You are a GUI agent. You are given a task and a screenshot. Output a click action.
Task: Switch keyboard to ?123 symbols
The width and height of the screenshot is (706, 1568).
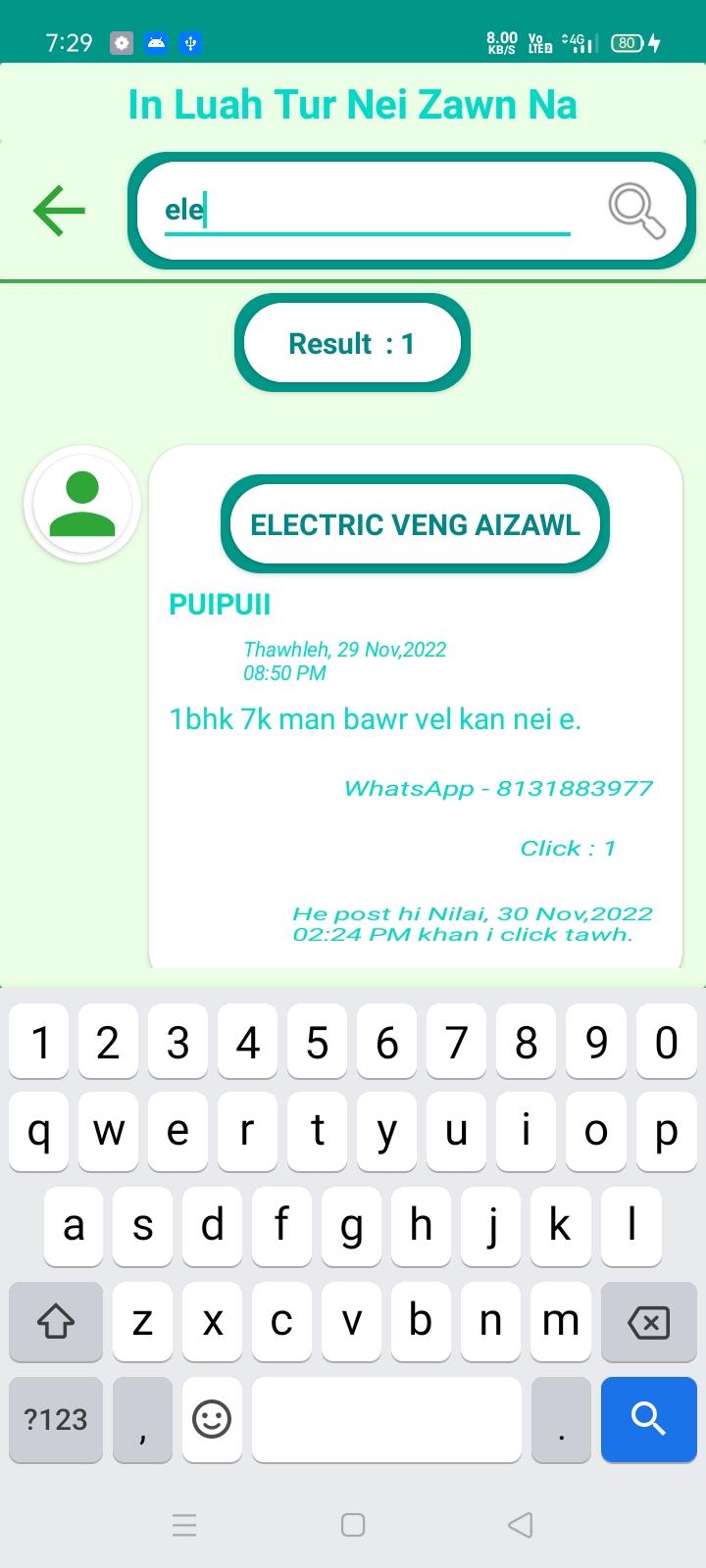(x=56, y=1418)
